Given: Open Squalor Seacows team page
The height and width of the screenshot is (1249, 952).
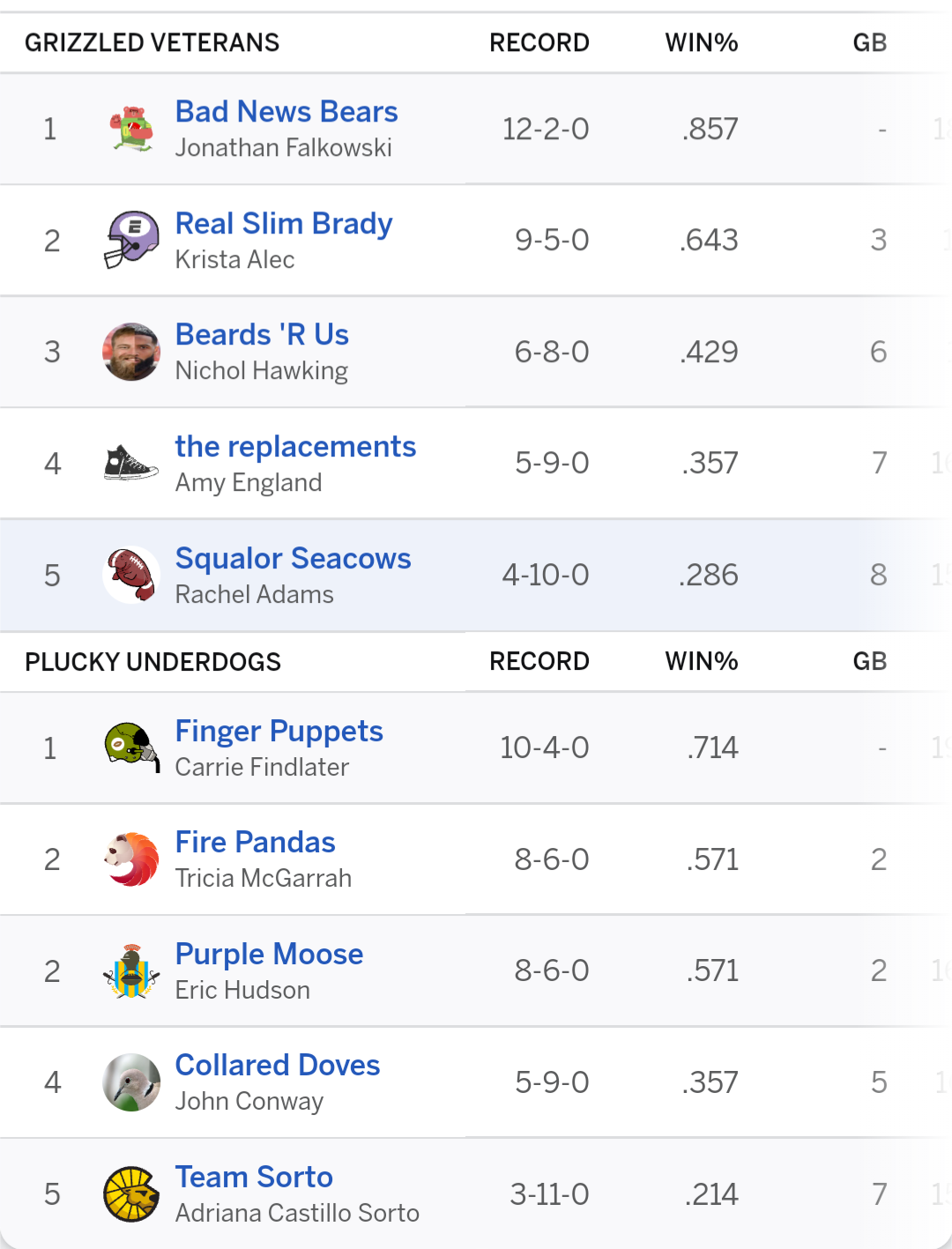Looking at the screenshot, I should (293, 559).
